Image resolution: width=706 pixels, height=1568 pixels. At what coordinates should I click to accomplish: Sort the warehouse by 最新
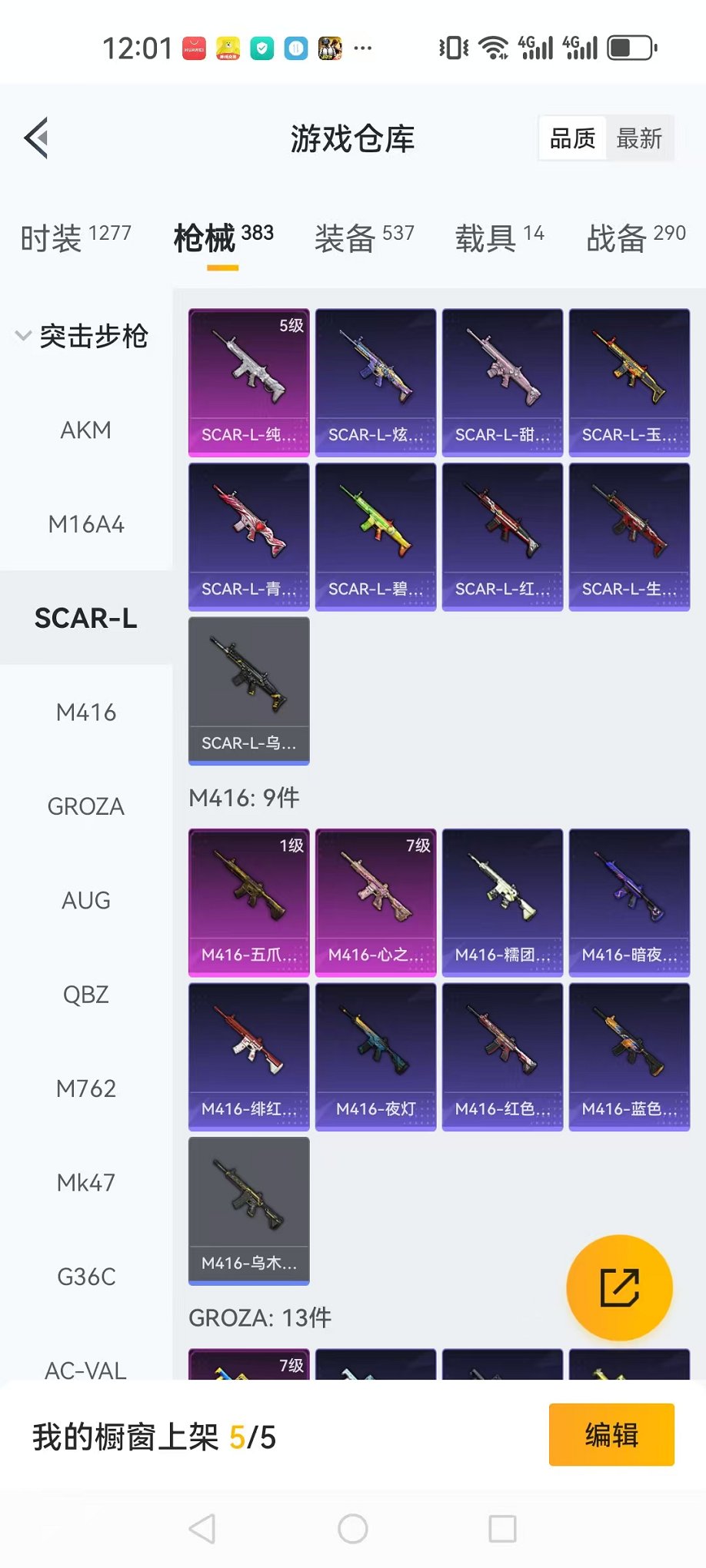[x=638, y=138]
